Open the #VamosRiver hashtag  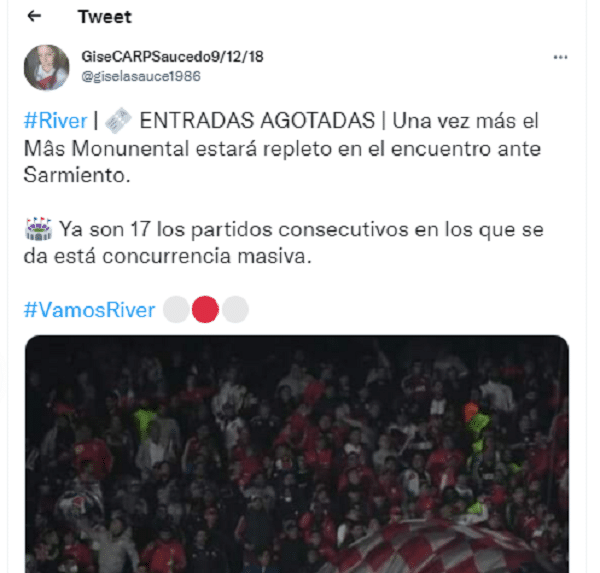click(89, 310)
